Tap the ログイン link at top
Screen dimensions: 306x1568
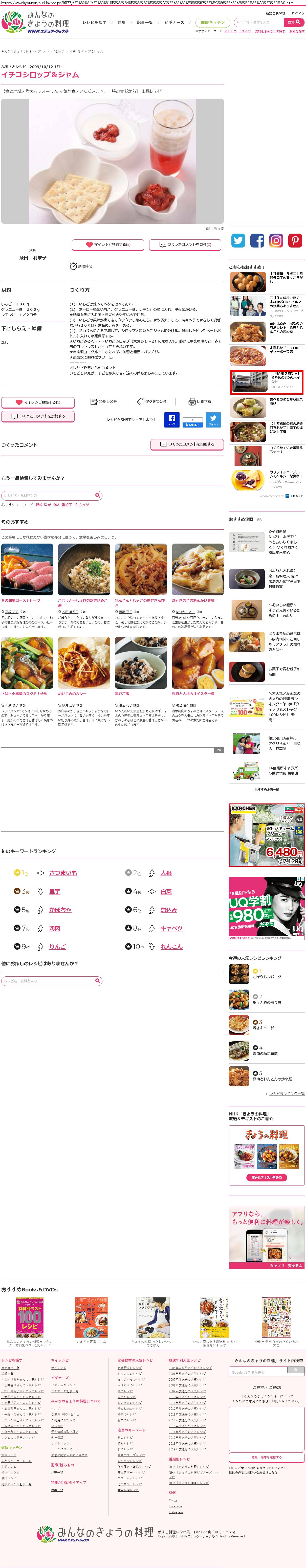pos(297,13)
